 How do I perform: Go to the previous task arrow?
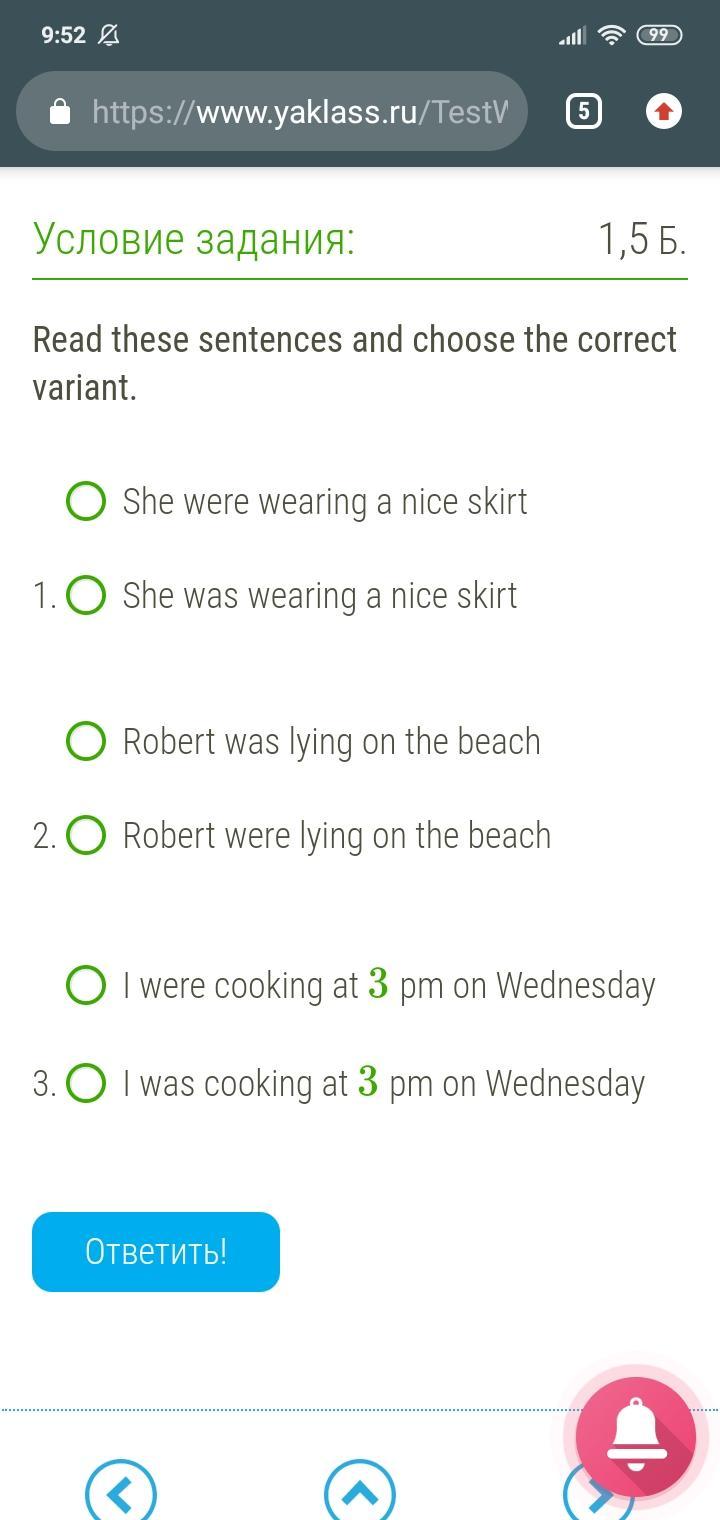coord(121,1494)
